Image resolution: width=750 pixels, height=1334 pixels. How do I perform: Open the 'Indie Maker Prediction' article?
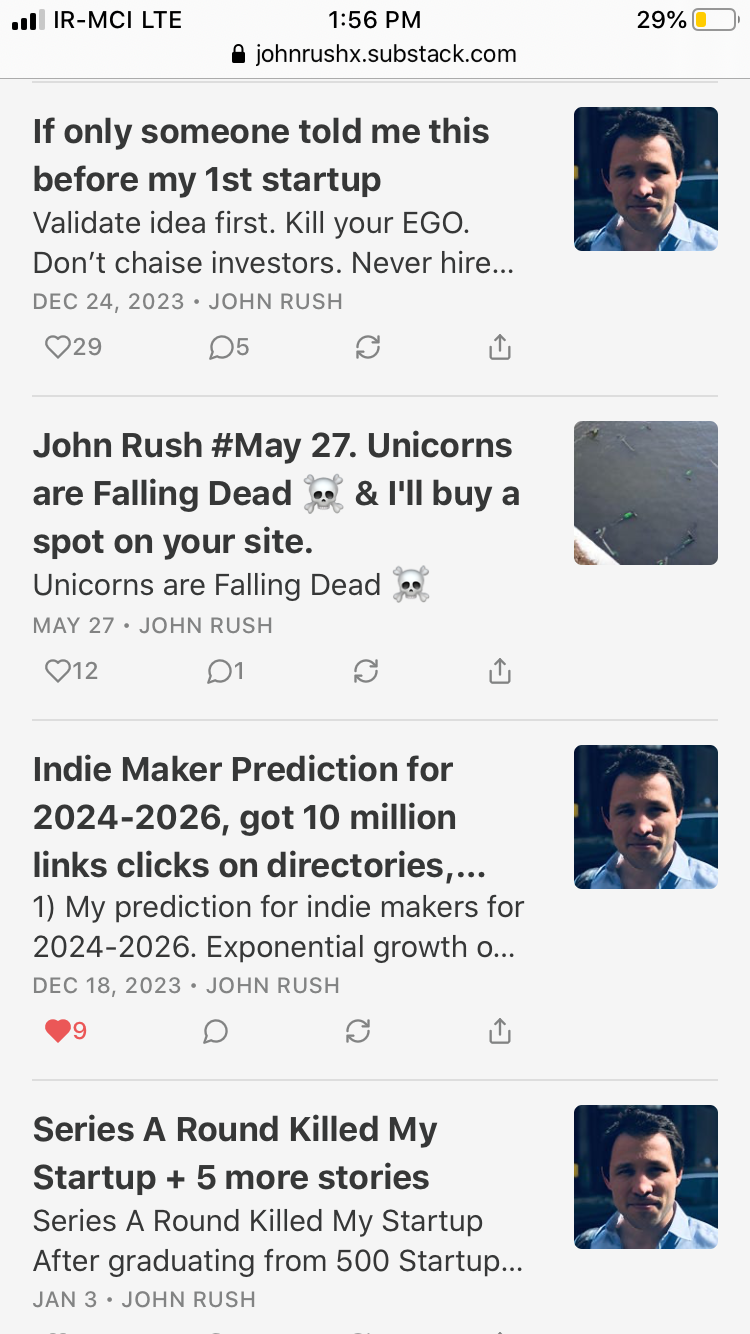click(259, 817)
